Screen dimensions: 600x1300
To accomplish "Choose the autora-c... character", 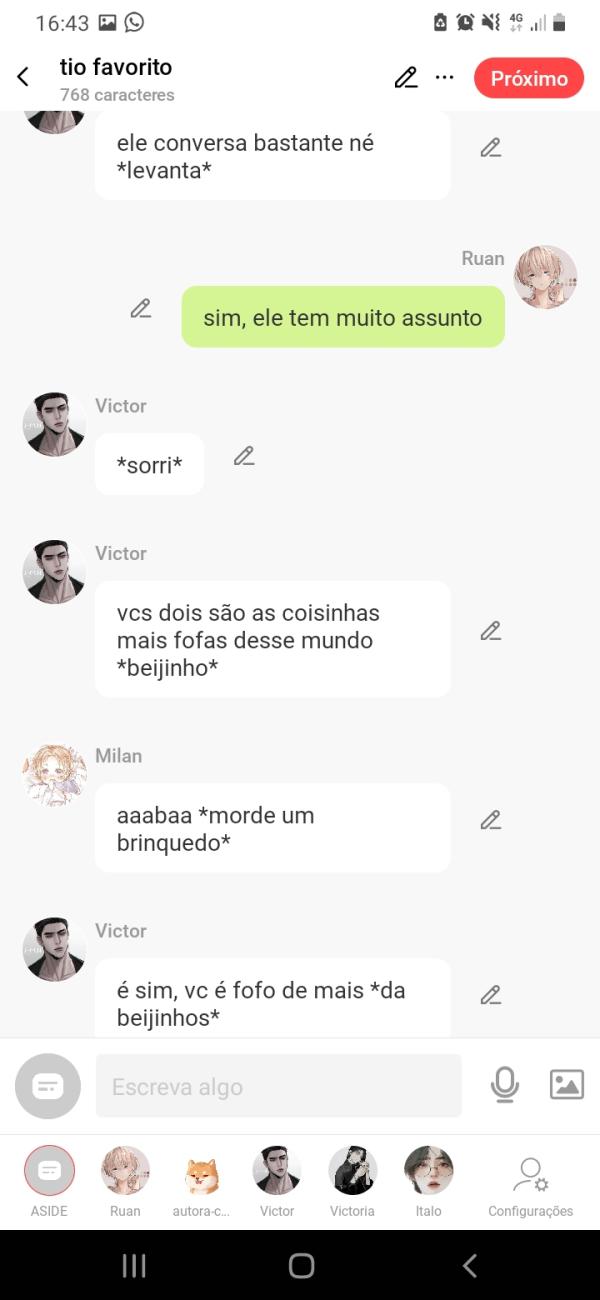I will 201,1171.
